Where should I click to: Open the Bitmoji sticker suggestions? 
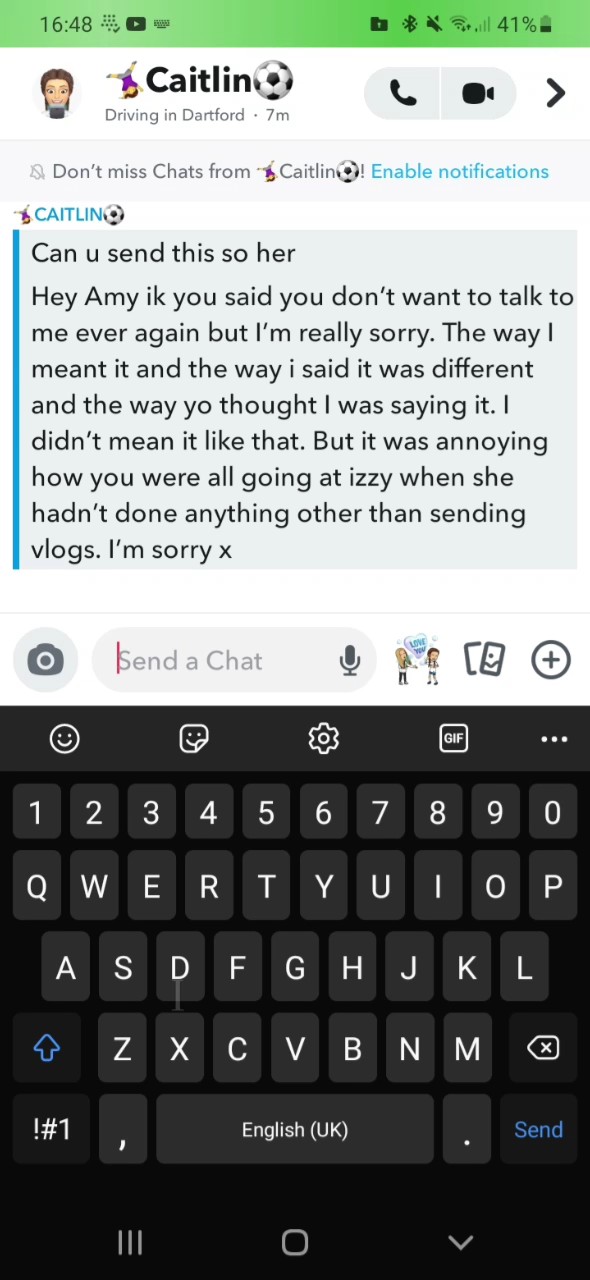pos(418,659)
